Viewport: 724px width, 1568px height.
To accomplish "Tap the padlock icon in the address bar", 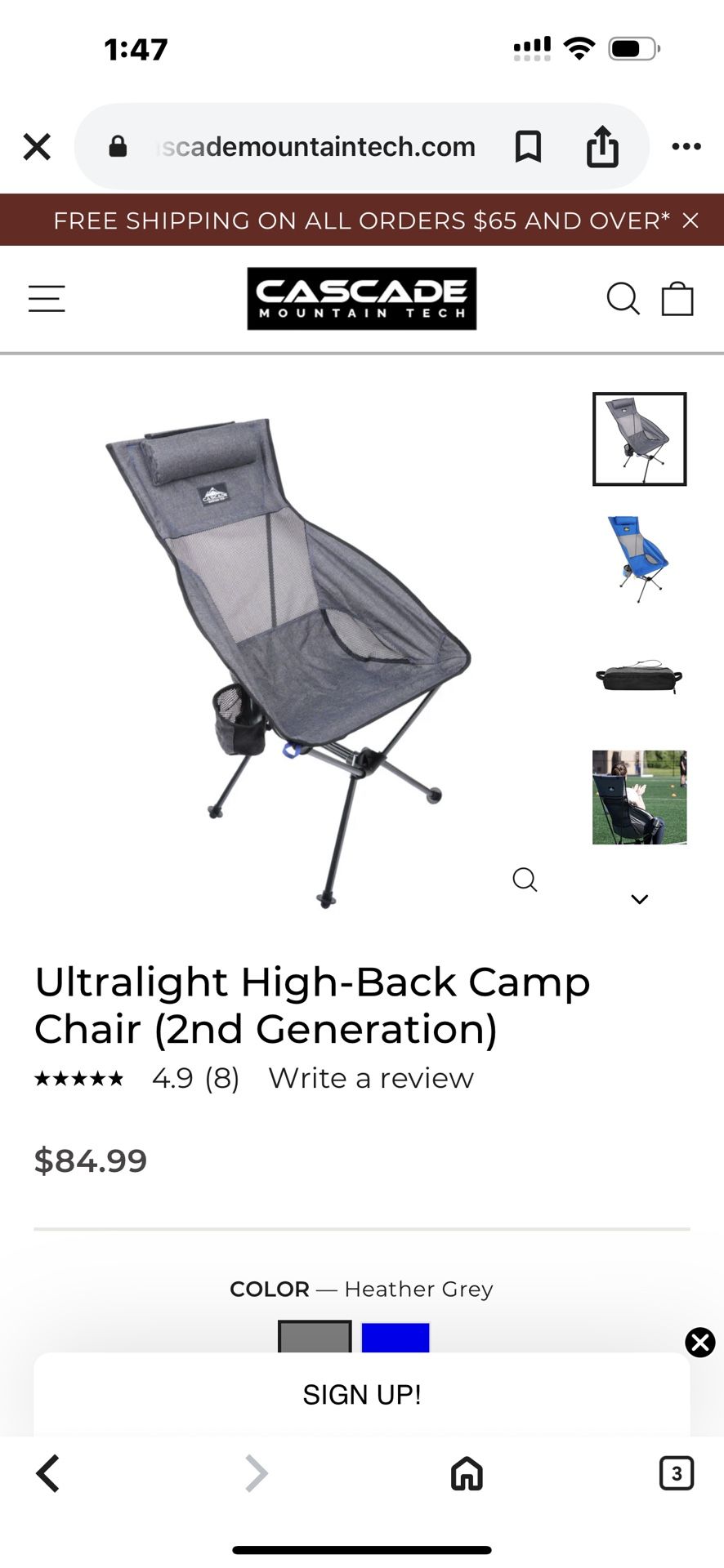I will 117,147.
